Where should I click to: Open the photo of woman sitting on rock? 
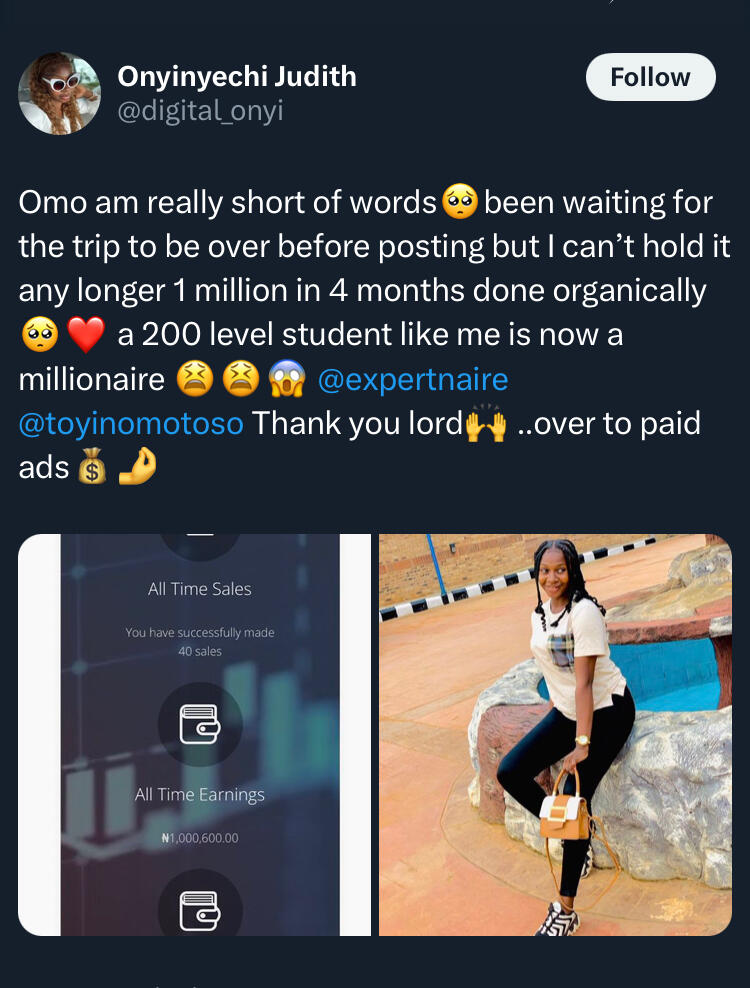pyautogui.click(x=555, y=735)
